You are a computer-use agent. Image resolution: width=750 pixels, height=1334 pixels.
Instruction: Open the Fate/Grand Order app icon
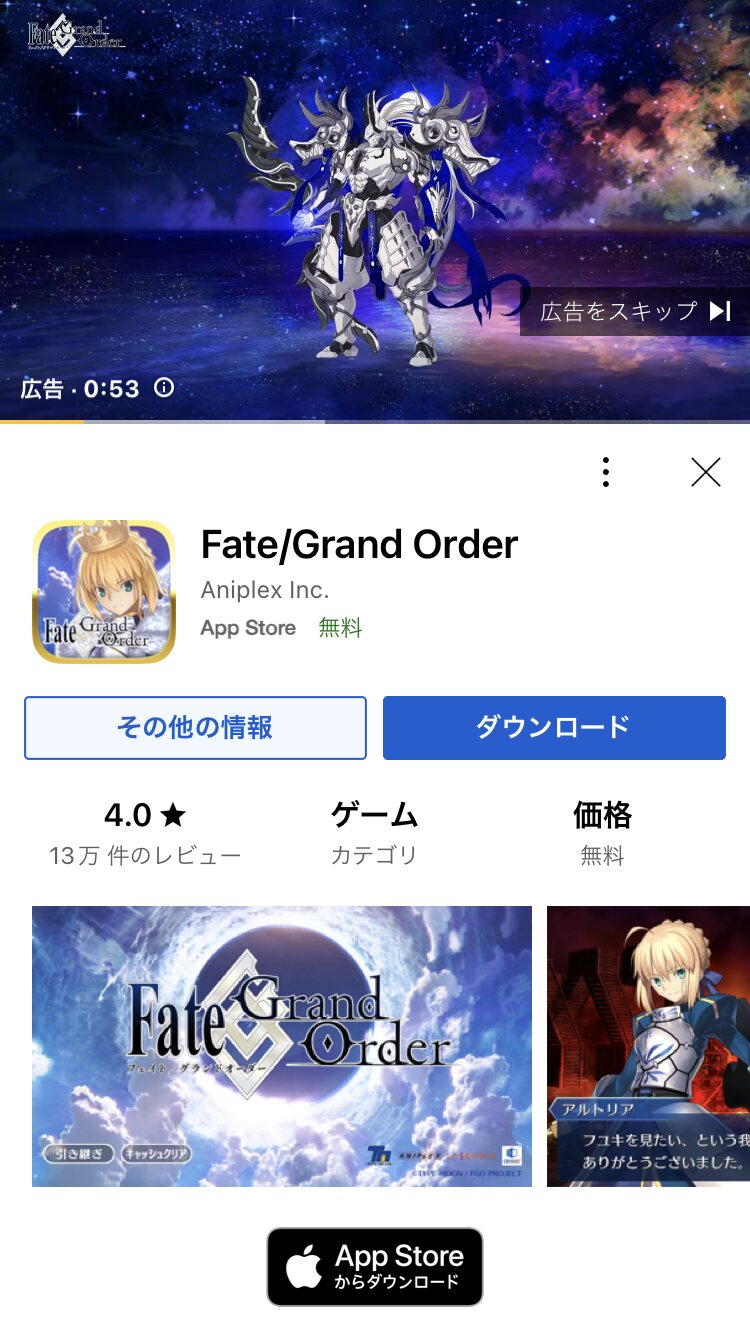[x=104, y=592]
